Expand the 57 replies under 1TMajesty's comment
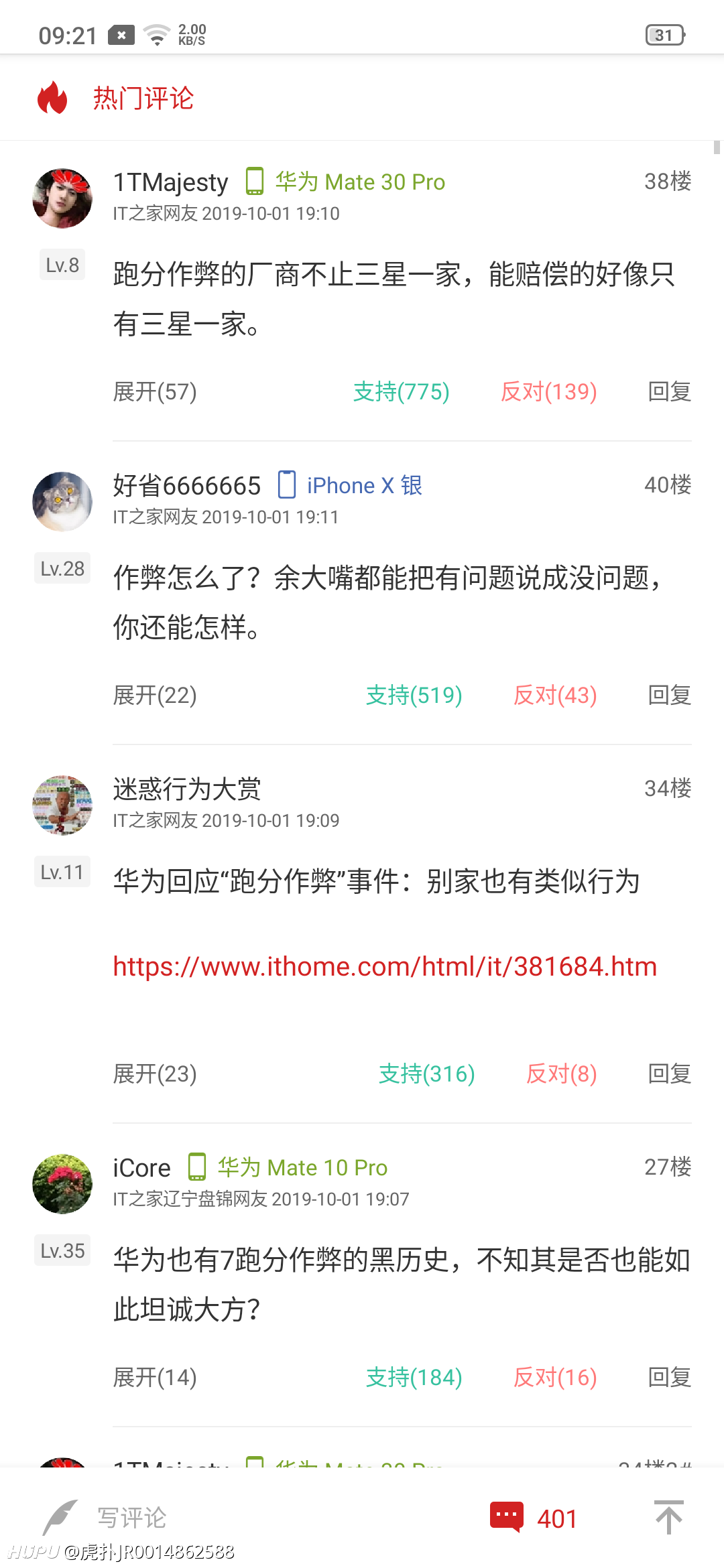 (x=155, y=392)
